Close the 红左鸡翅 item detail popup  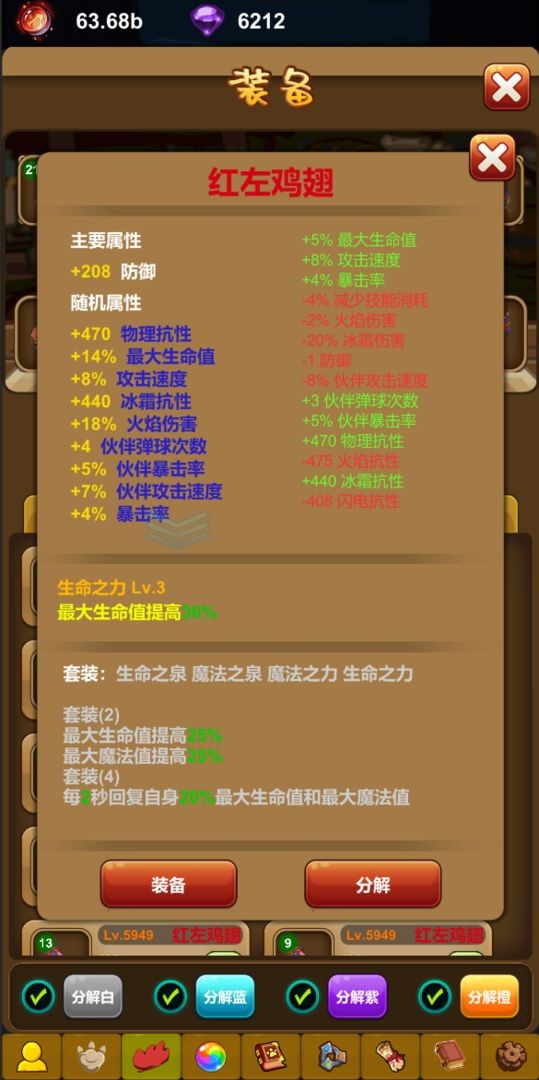(492, 158)
